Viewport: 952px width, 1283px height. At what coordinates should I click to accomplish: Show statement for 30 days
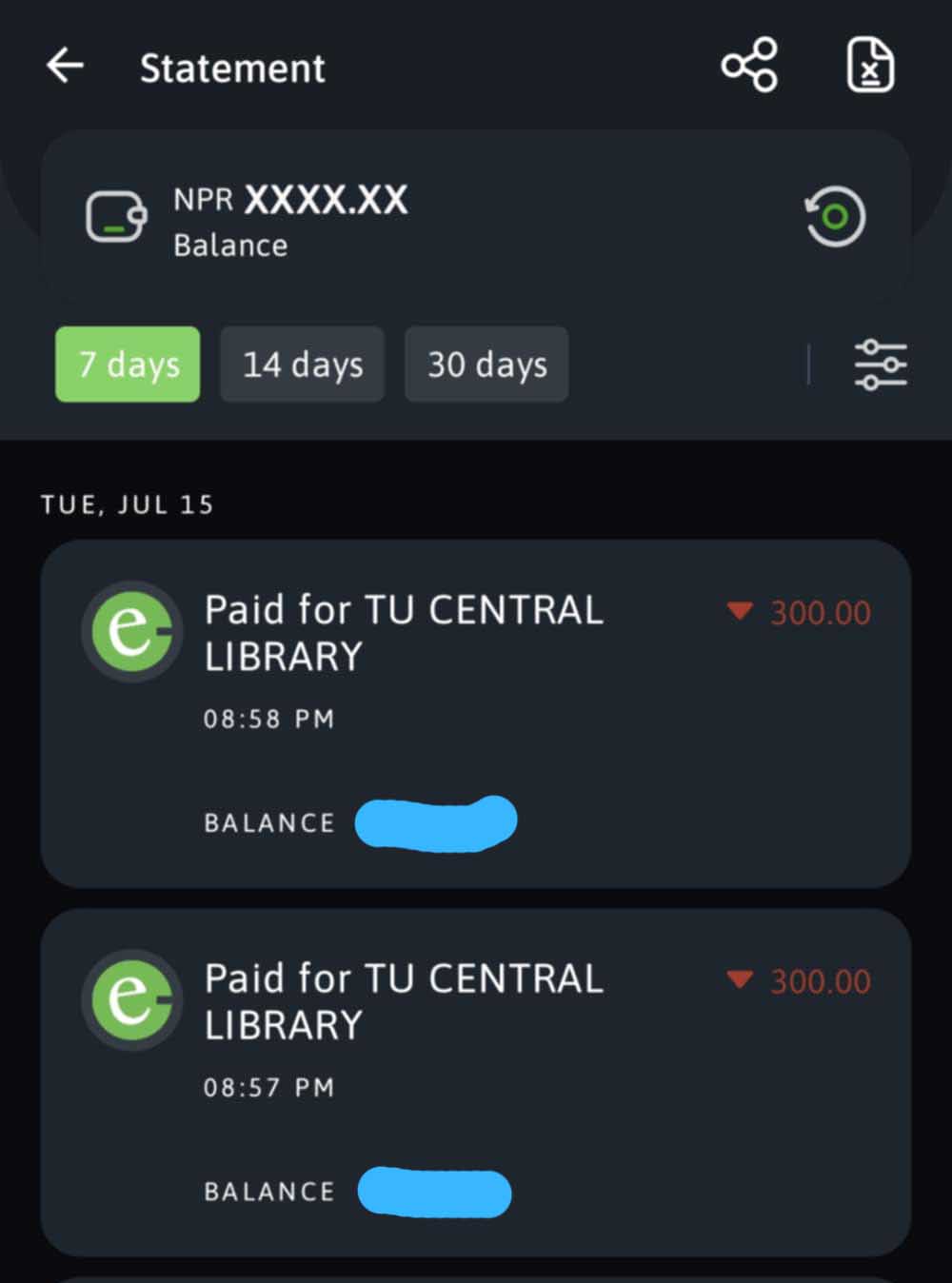coord(486,365)
